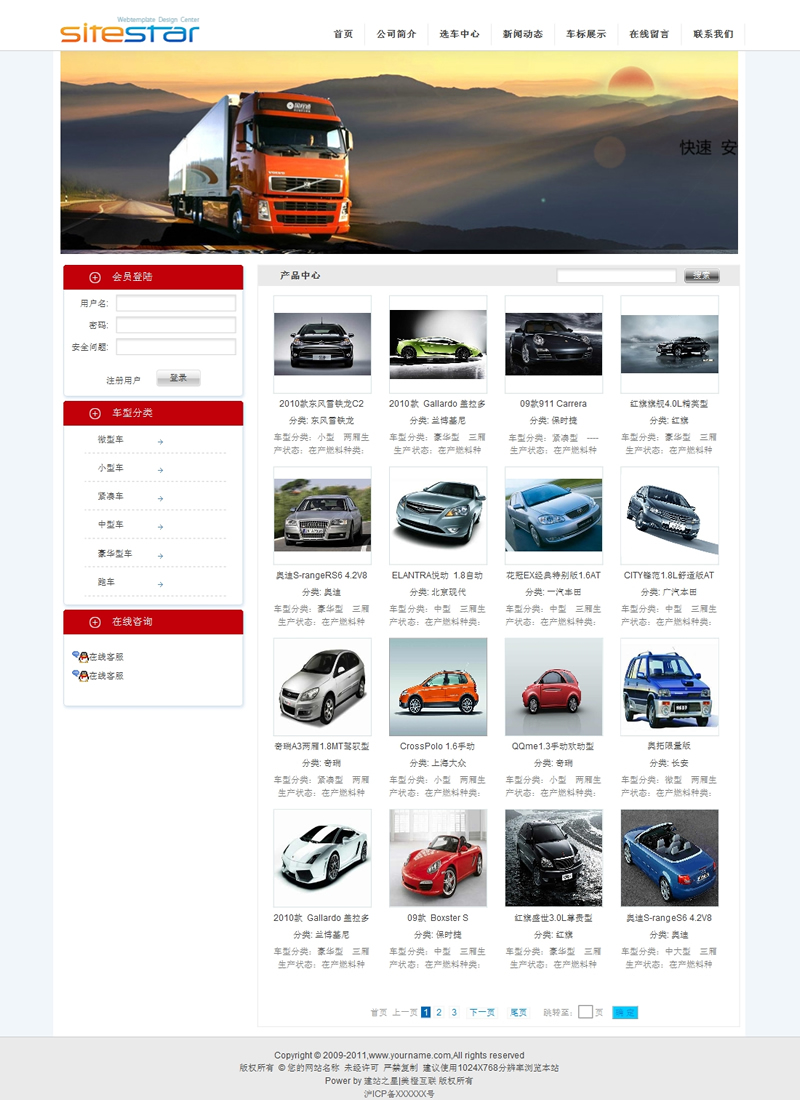Go to page 2 of the products
This screenshot has height=1100, width=800.
coord(439,1013)
